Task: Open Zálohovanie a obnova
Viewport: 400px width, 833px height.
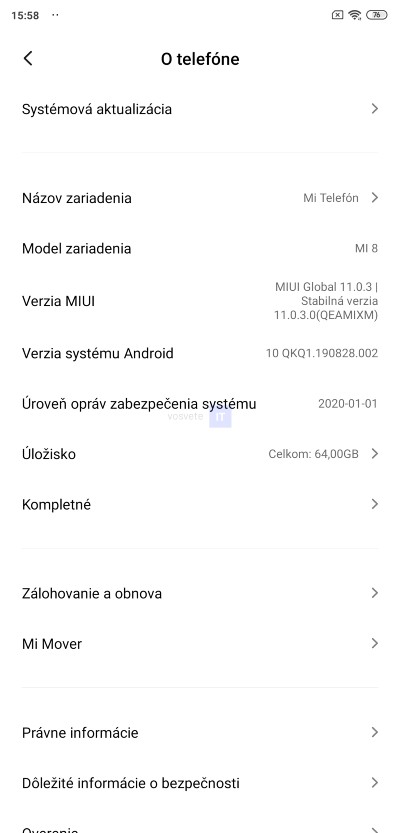Action: pos(200,593)
